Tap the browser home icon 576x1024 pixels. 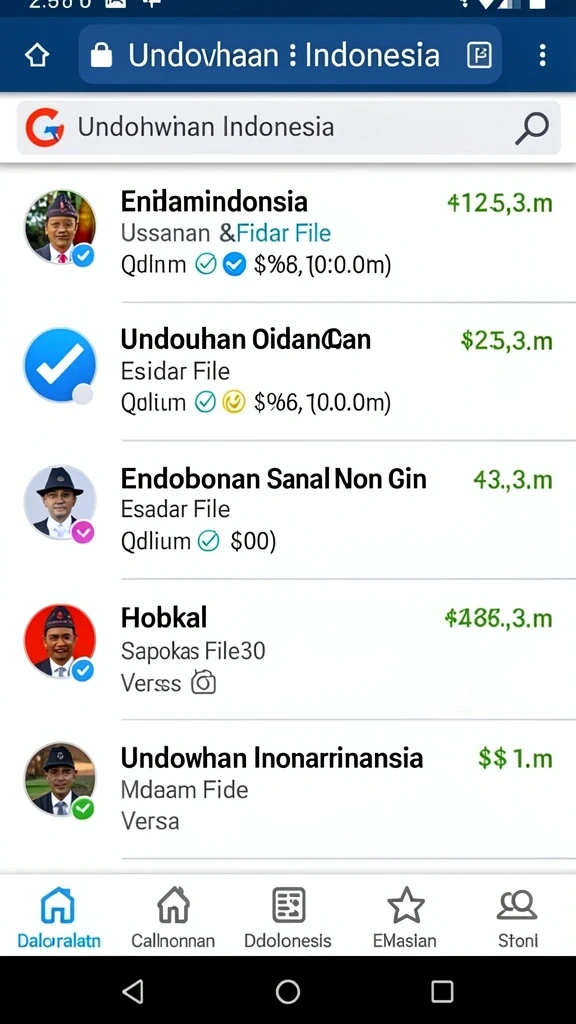37,56
